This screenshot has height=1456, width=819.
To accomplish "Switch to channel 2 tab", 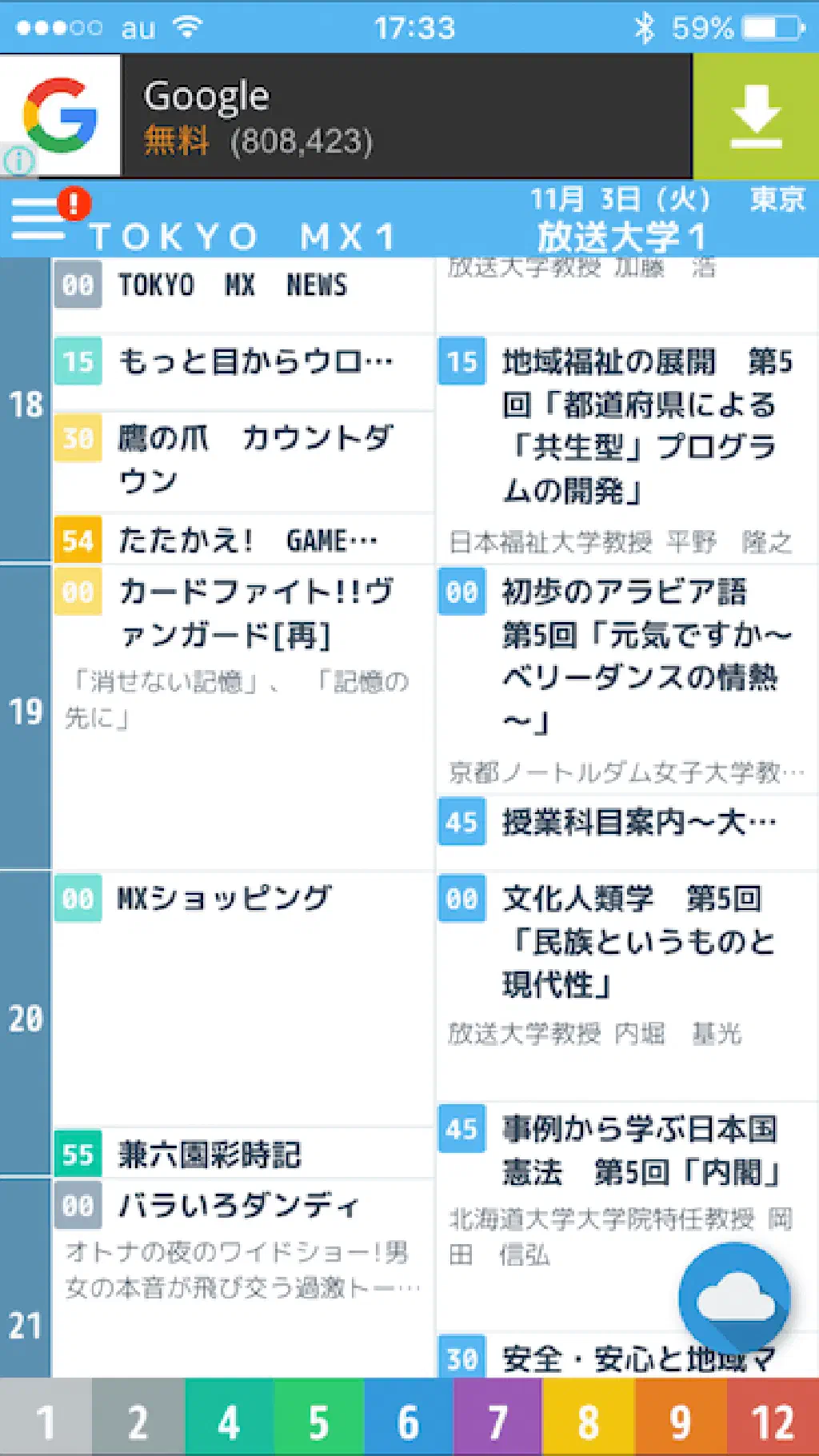I will (138, 1422).
